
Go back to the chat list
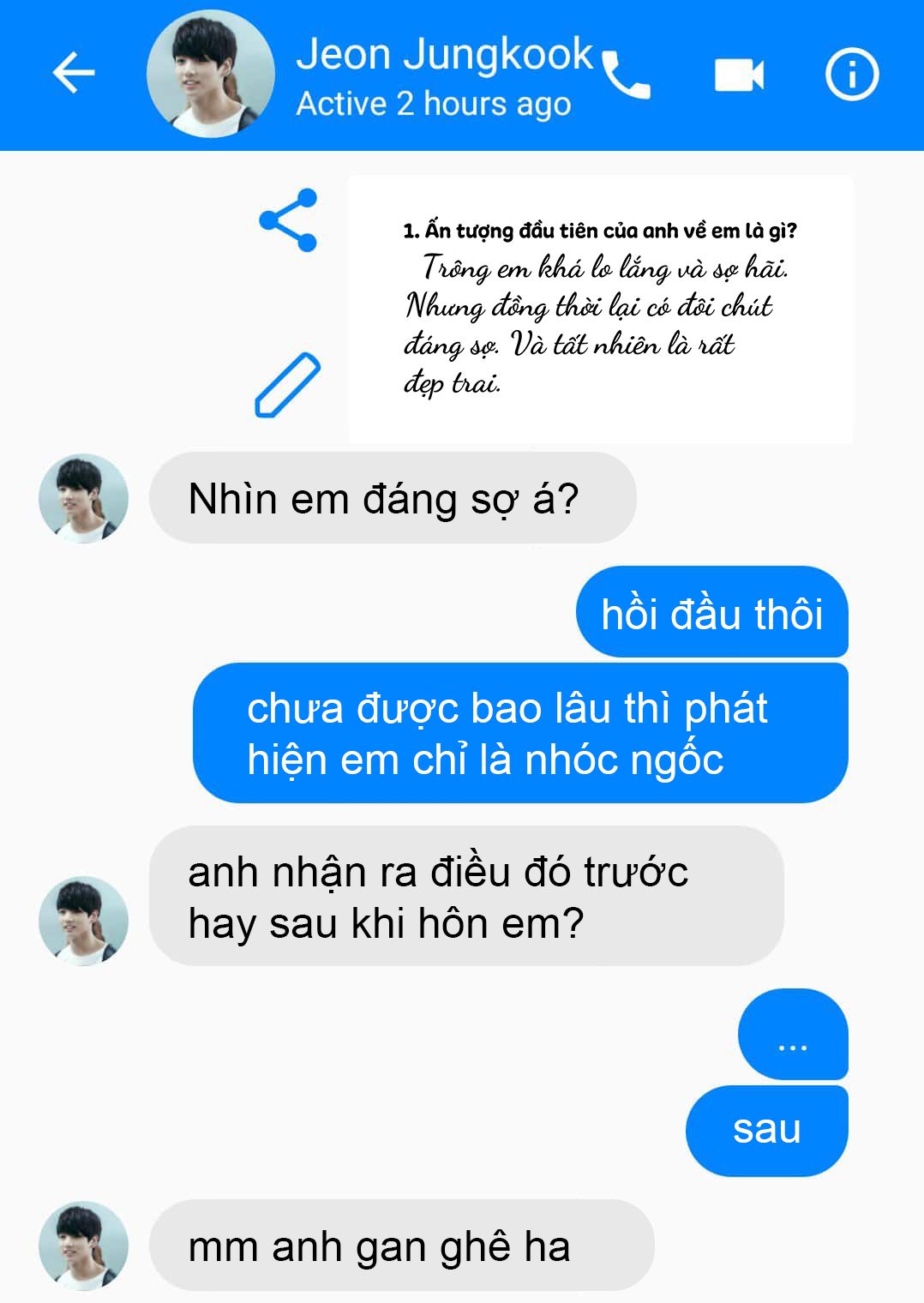click(x=74, y=73)
